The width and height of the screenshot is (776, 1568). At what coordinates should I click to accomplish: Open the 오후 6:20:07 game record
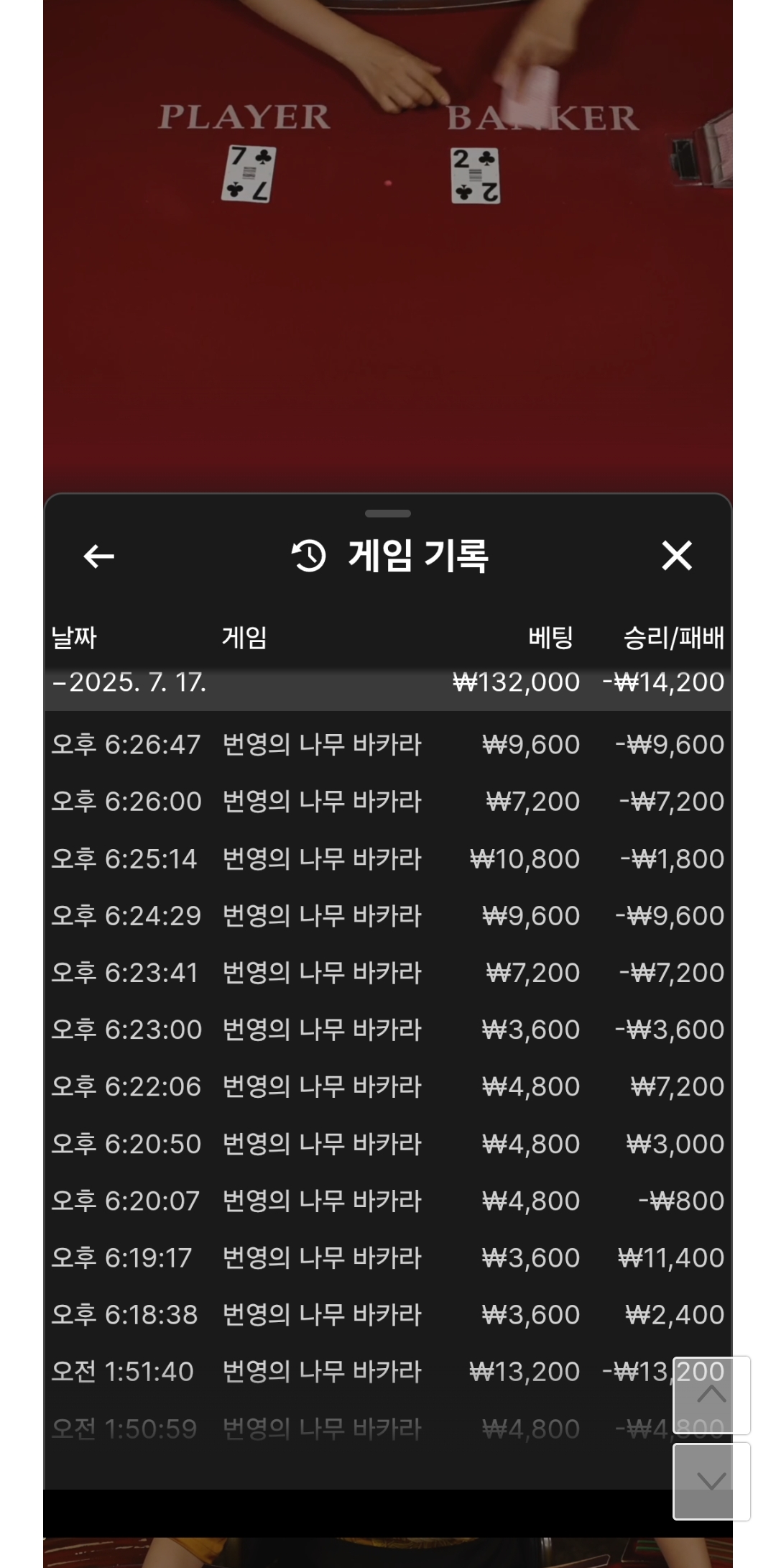[x=387, y=1201]
